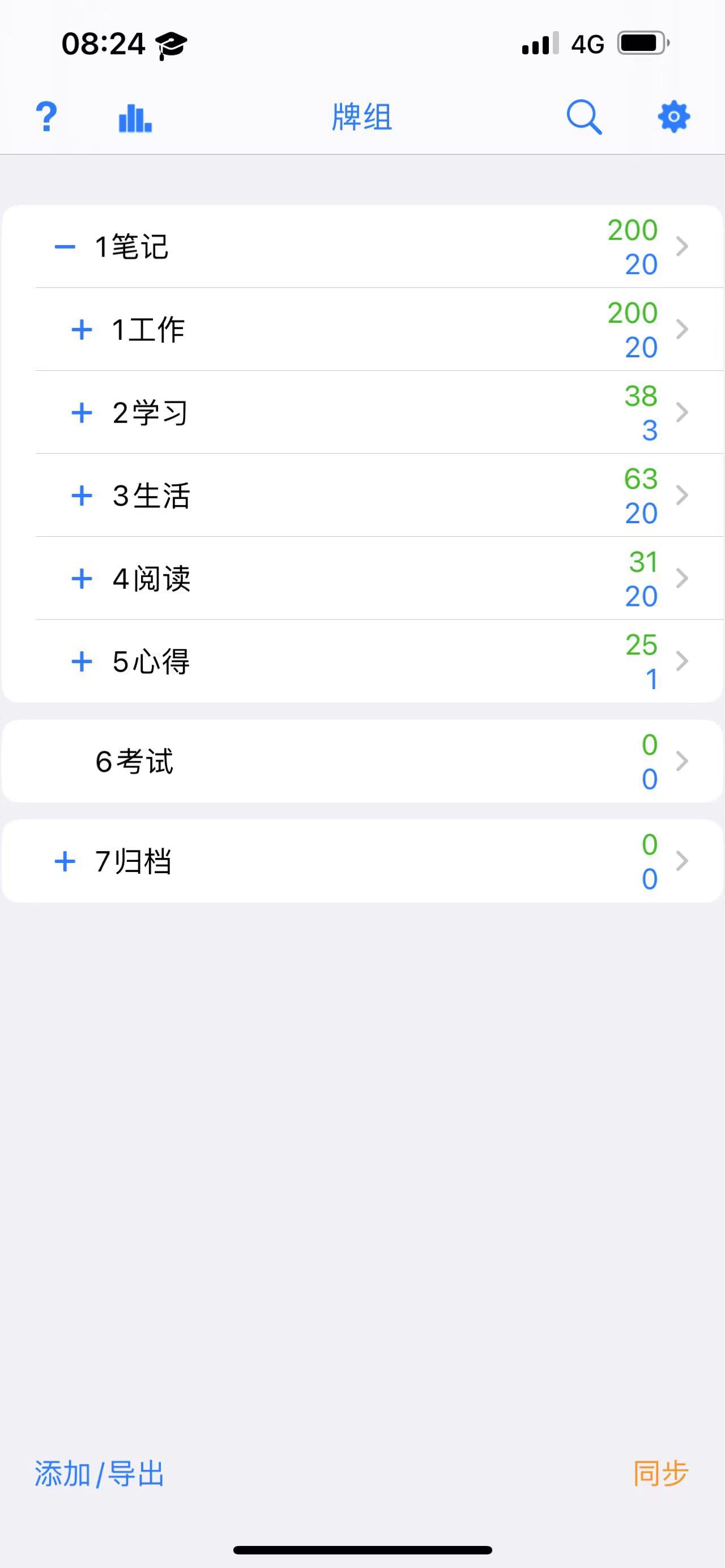Collapse the 1笔记 deck with minus icon

tap(65, 246)
